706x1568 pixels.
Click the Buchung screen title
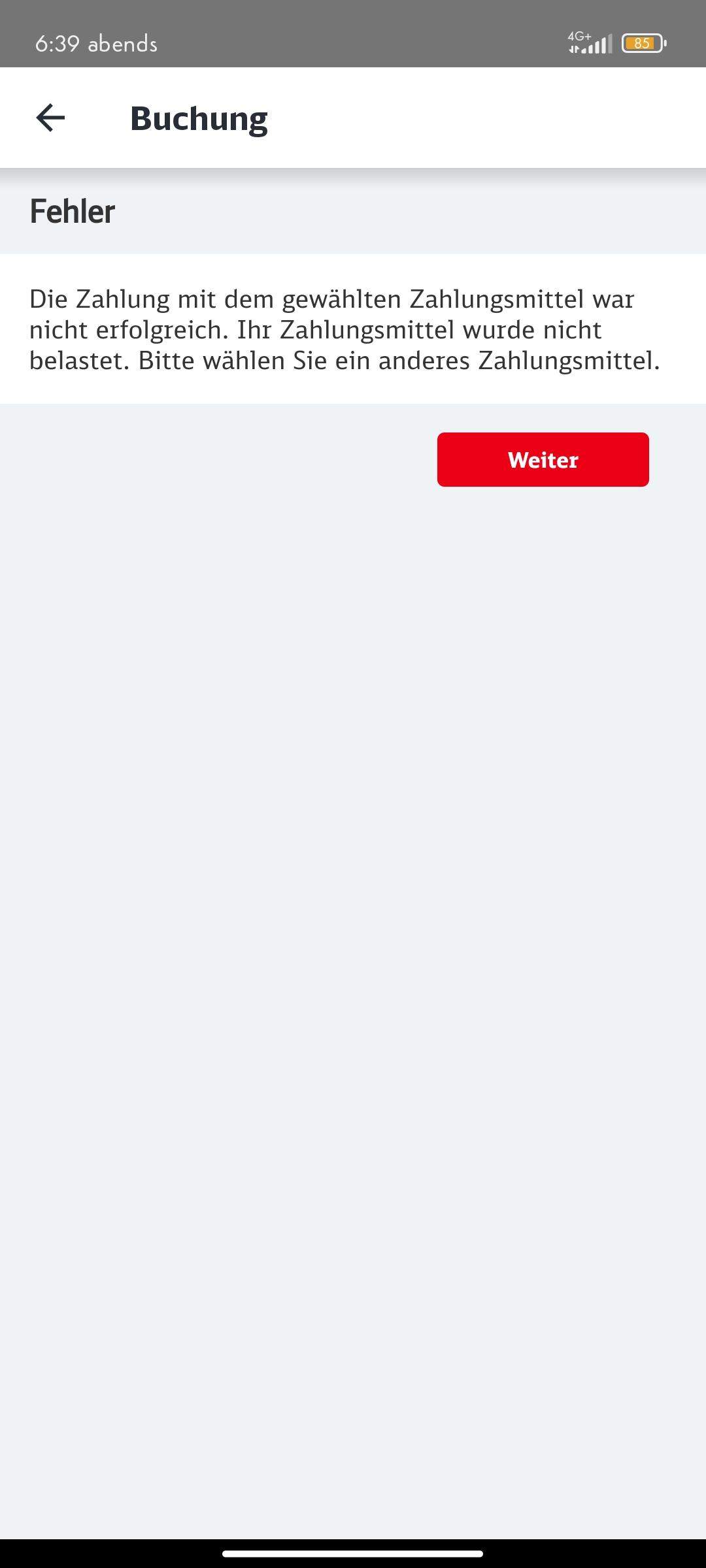tap(199, 118)
